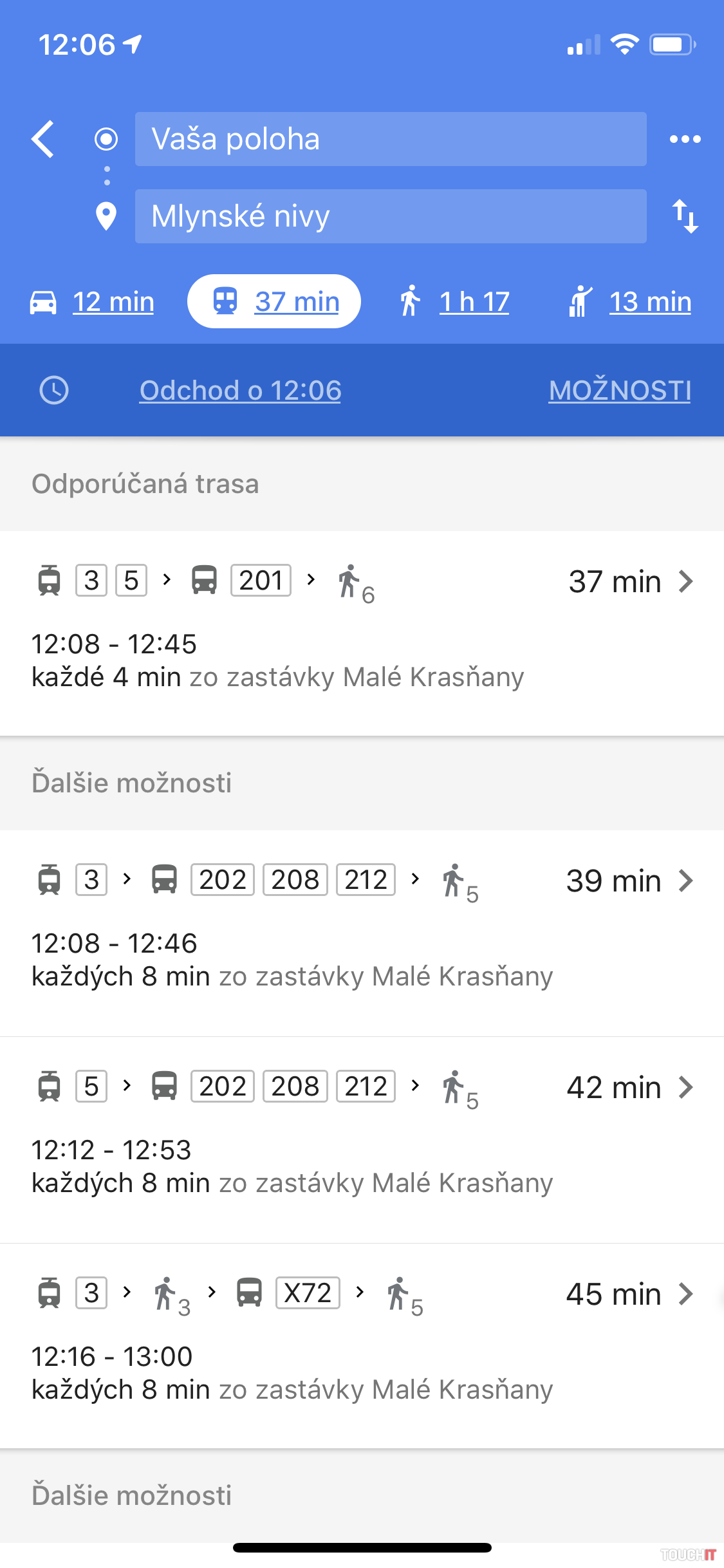Swap start and destination

(685, 216)
